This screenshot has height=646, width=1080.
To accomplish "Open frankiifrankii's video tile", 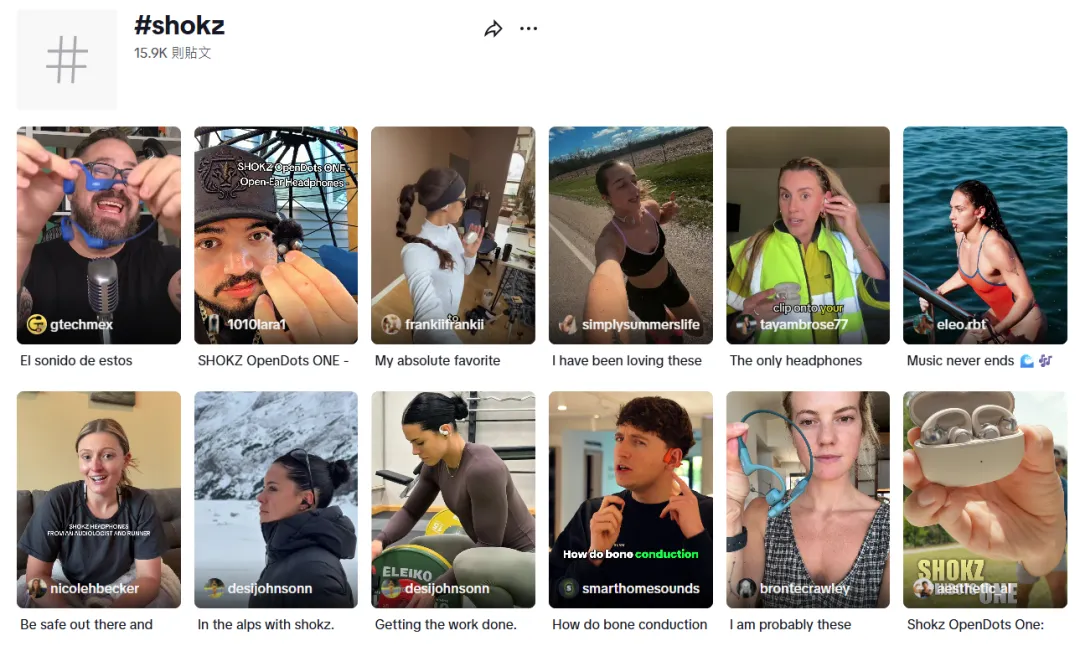I will coord(453,235).
